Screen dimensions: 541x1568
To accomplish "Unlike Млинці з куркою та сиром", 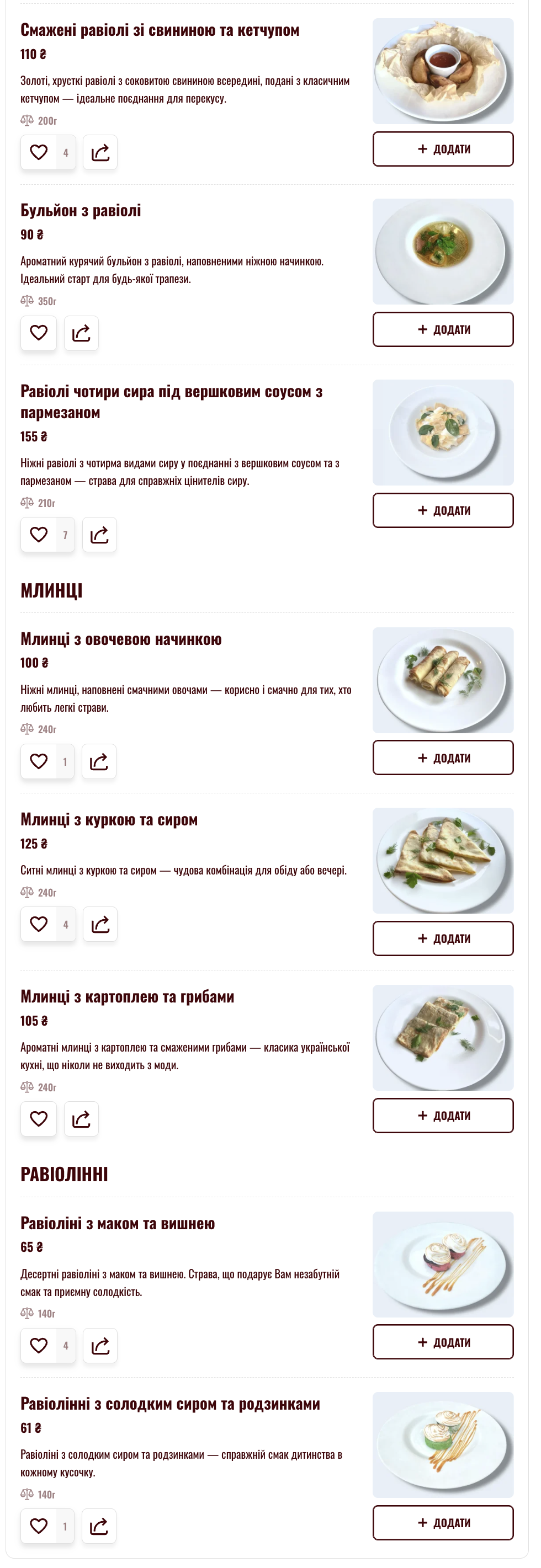I will point(39,924).
